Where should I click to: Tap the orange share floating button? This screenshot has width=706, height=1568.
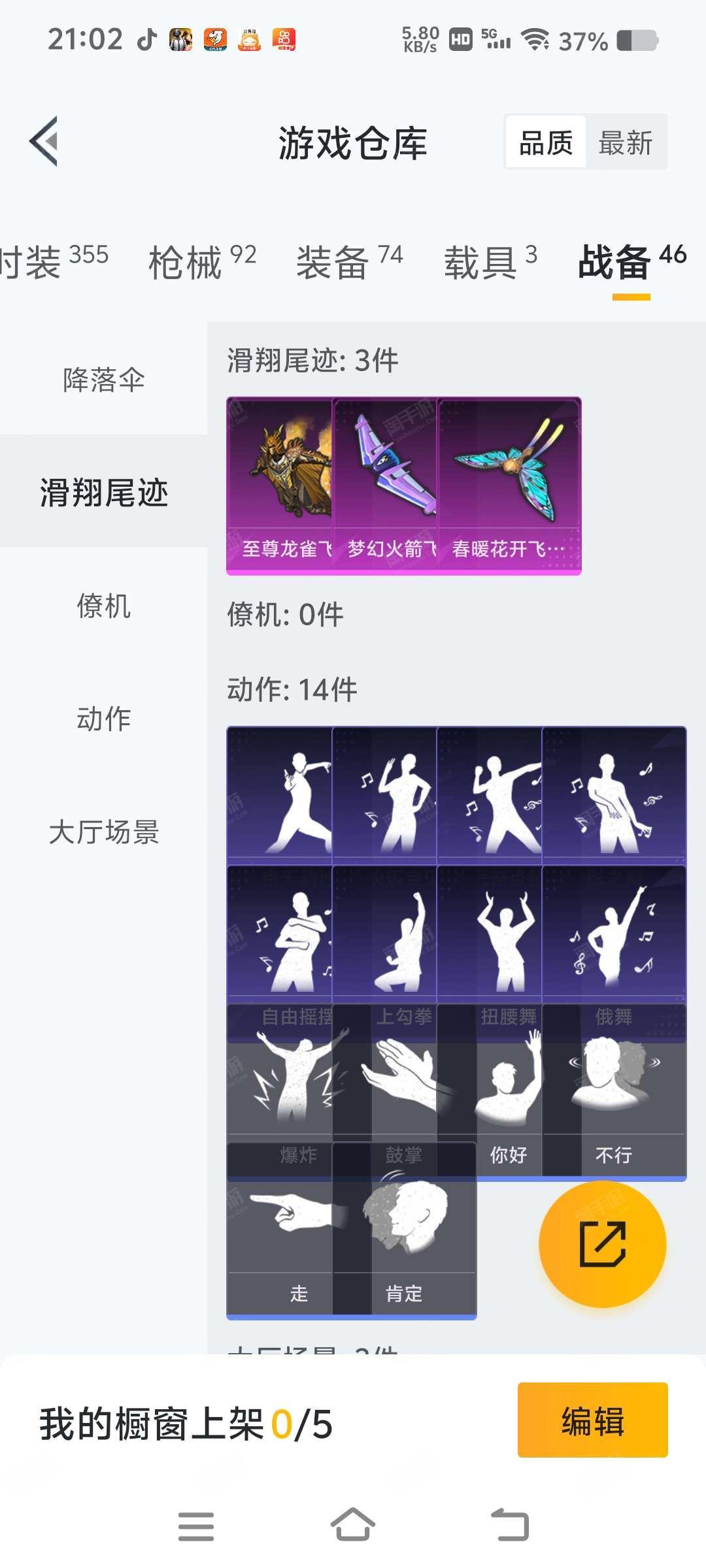click(x=602, y=1243)
